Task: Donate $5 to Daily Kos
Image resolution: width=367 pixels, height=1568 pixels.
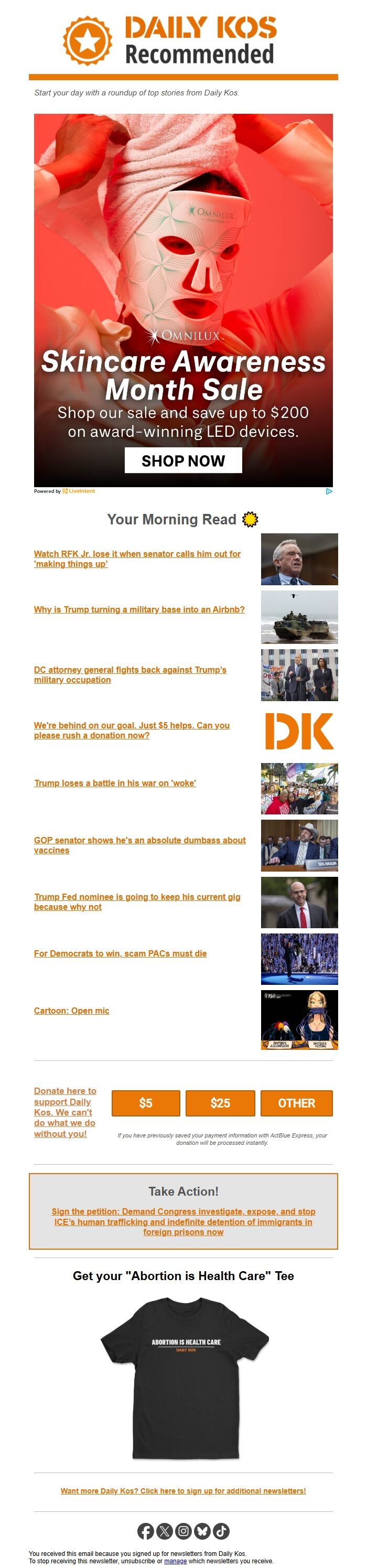Action: (x=145, y=1102)
